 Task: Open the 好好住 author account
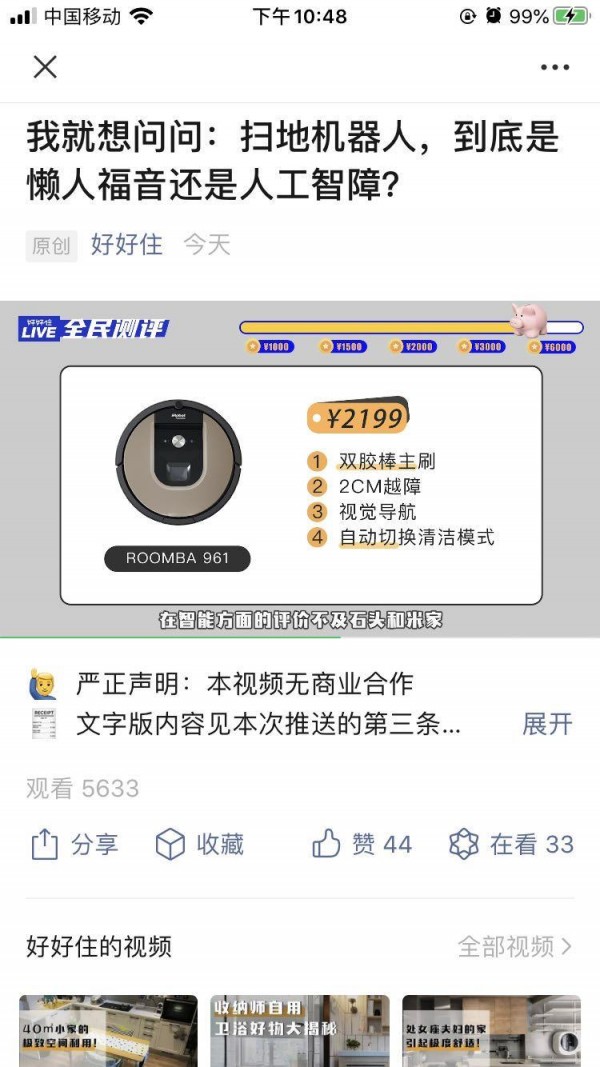point(127,245)
